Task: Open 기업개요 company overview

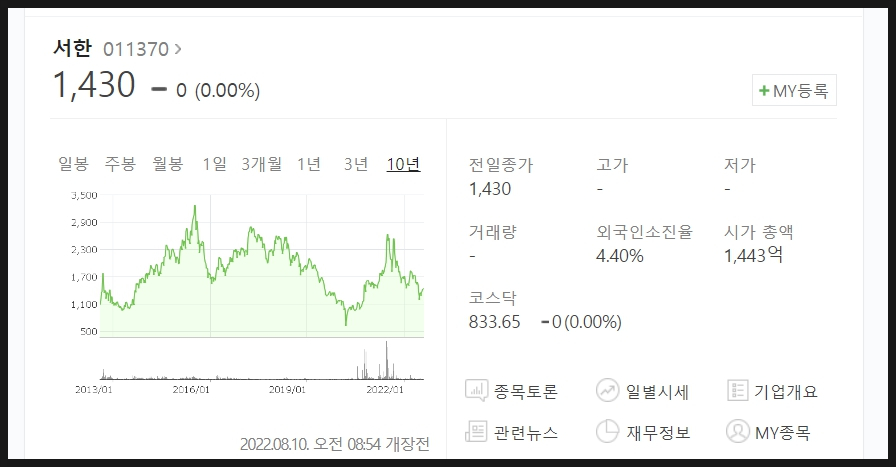Action: click(x=773, y=391)
